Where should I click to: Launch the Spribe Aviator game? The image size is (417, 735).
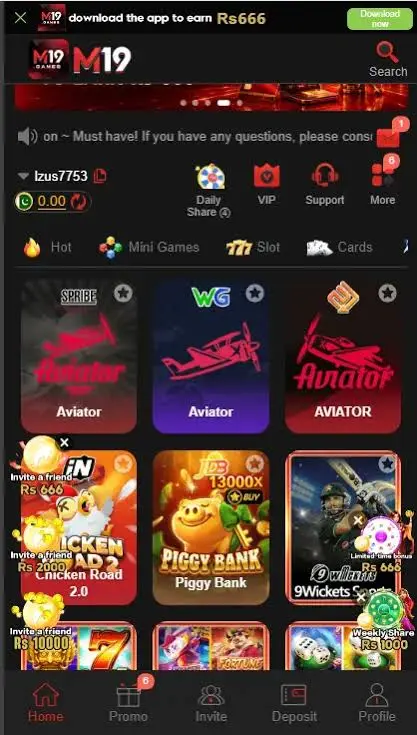click(x=79, y=356)
